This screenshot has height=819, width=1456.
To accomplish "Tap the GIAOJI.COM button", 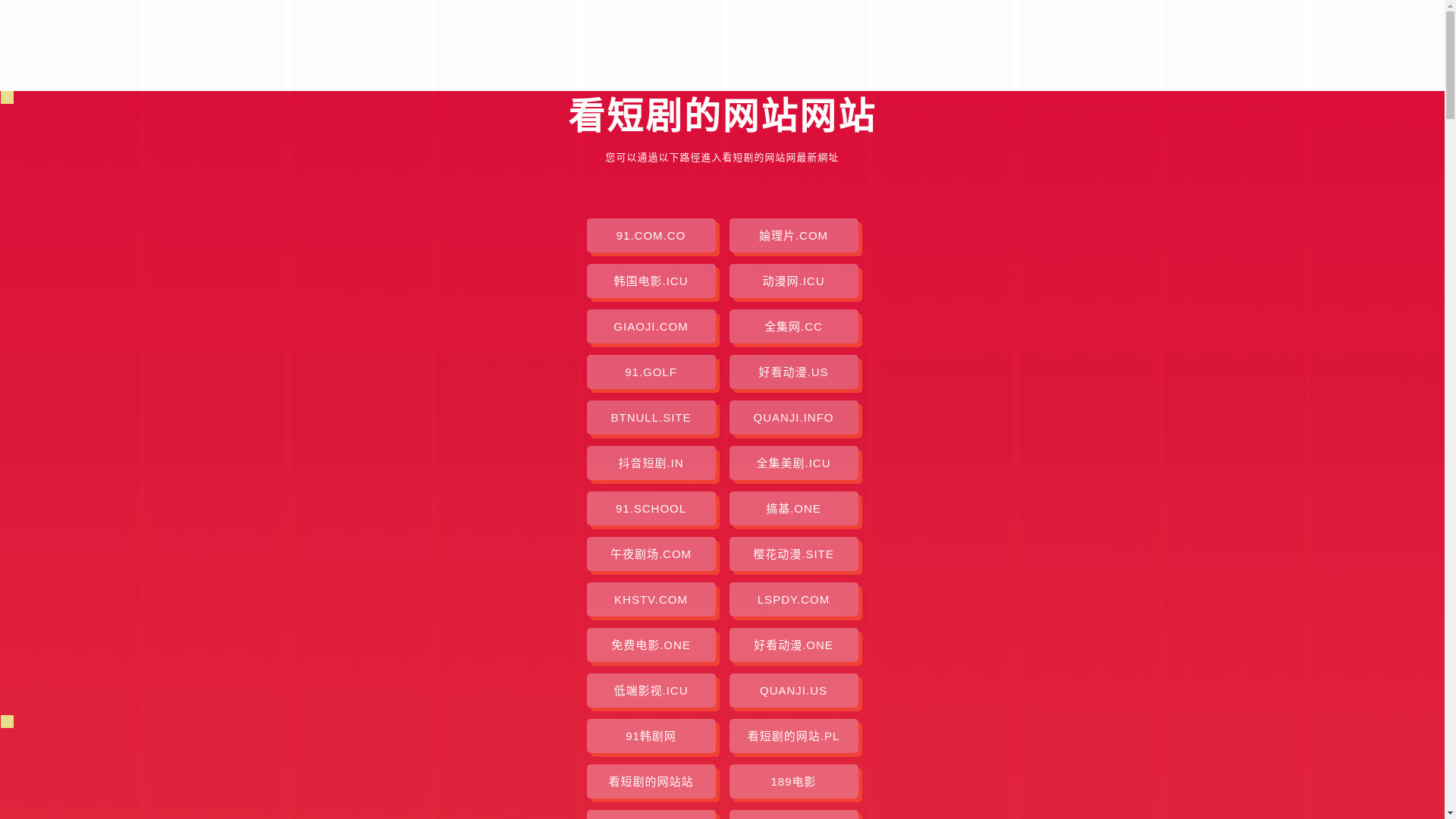I will tap(651, 327).
